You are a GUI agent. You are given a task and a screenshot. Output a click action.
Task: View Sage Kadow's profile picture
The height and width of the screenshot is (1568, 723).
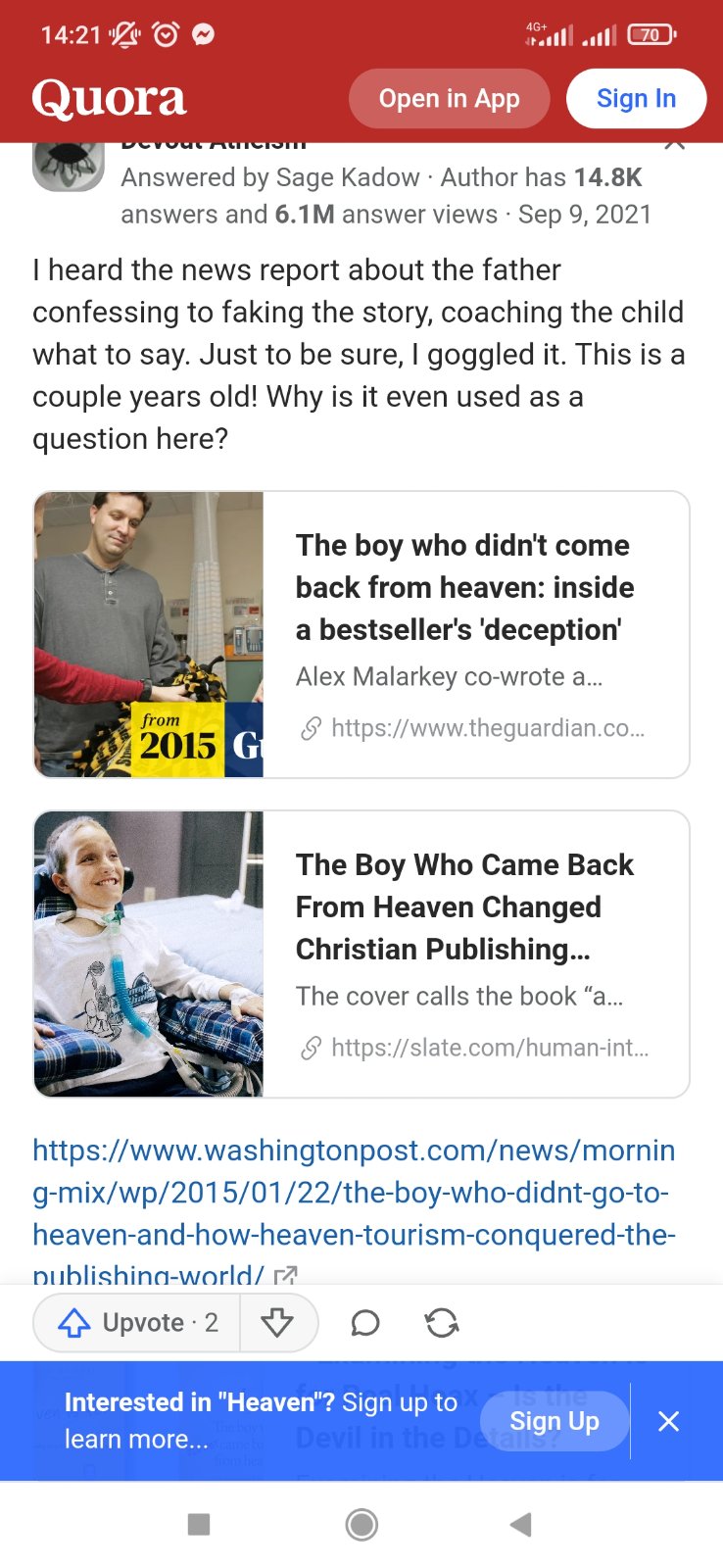tap(69, 165)
